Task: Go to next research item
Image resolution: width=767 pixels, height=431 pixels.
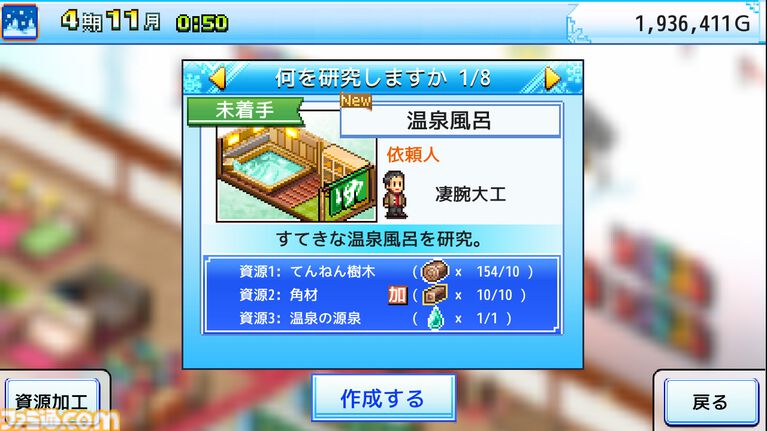Action: pyautogui.click(x=551, y=77)
